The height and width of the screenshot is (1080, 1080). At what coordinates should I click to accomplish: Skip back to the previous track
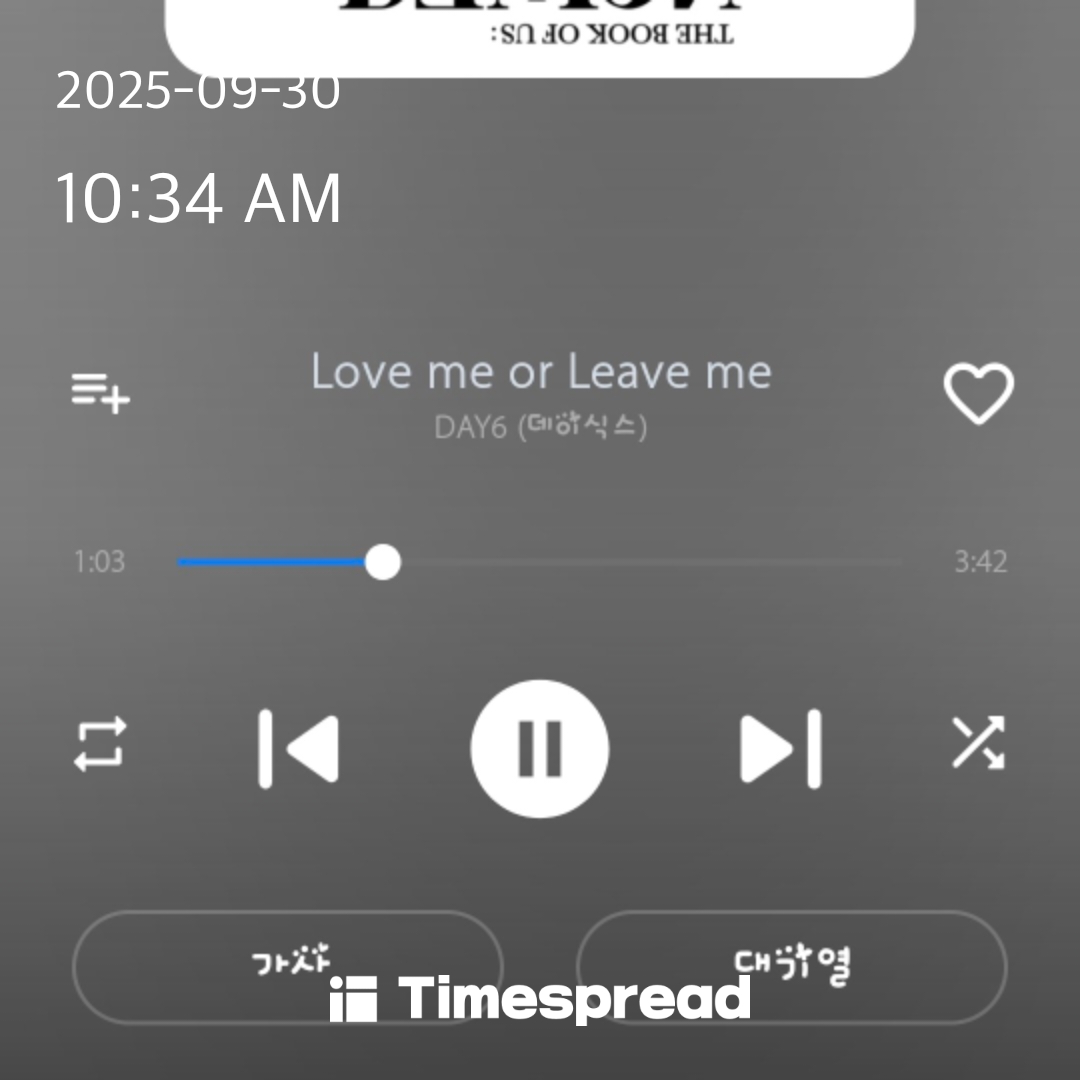pos(298,748)
